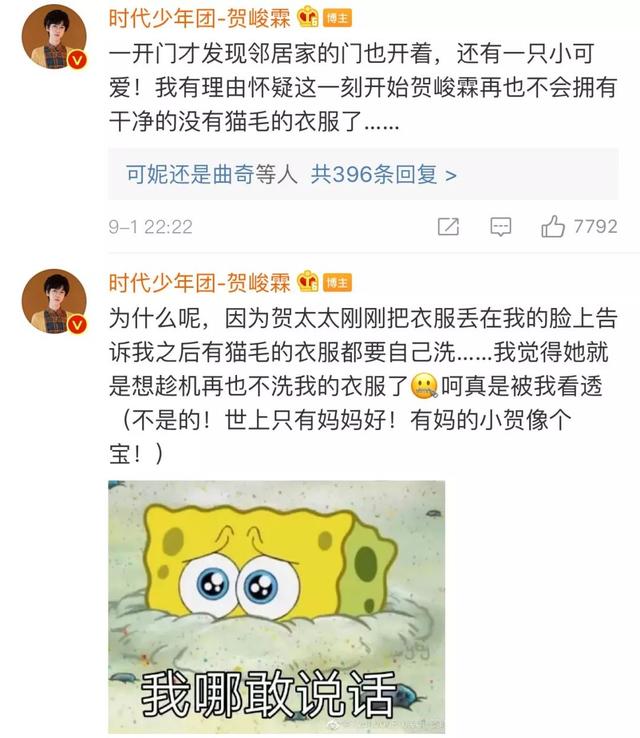Open the 396 replies thread link
The width and height of the screenshot is (640, 738).
[290, 175]
